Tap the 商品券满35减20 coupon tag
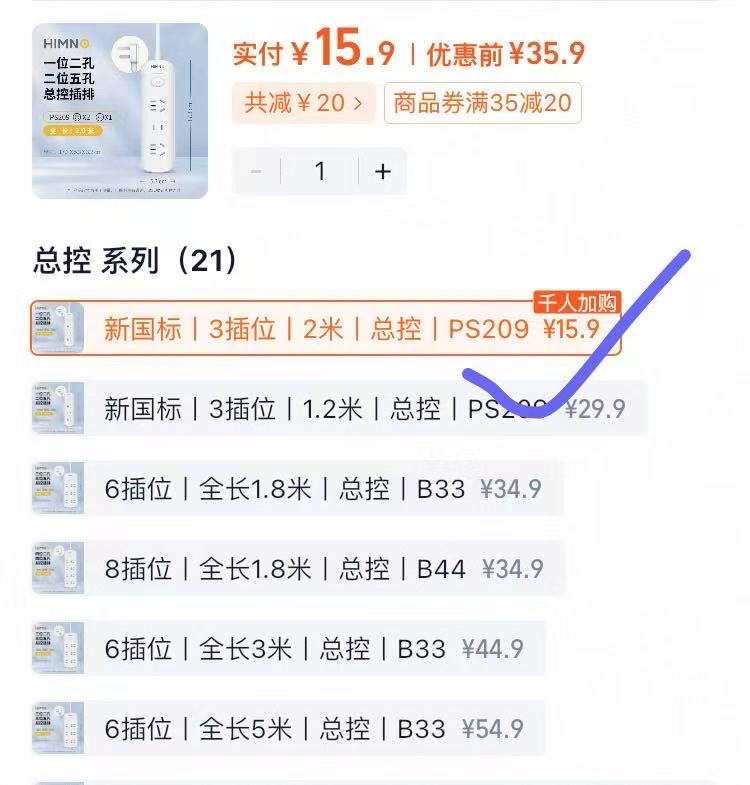 pyautogui.click(x=482, y=102)
